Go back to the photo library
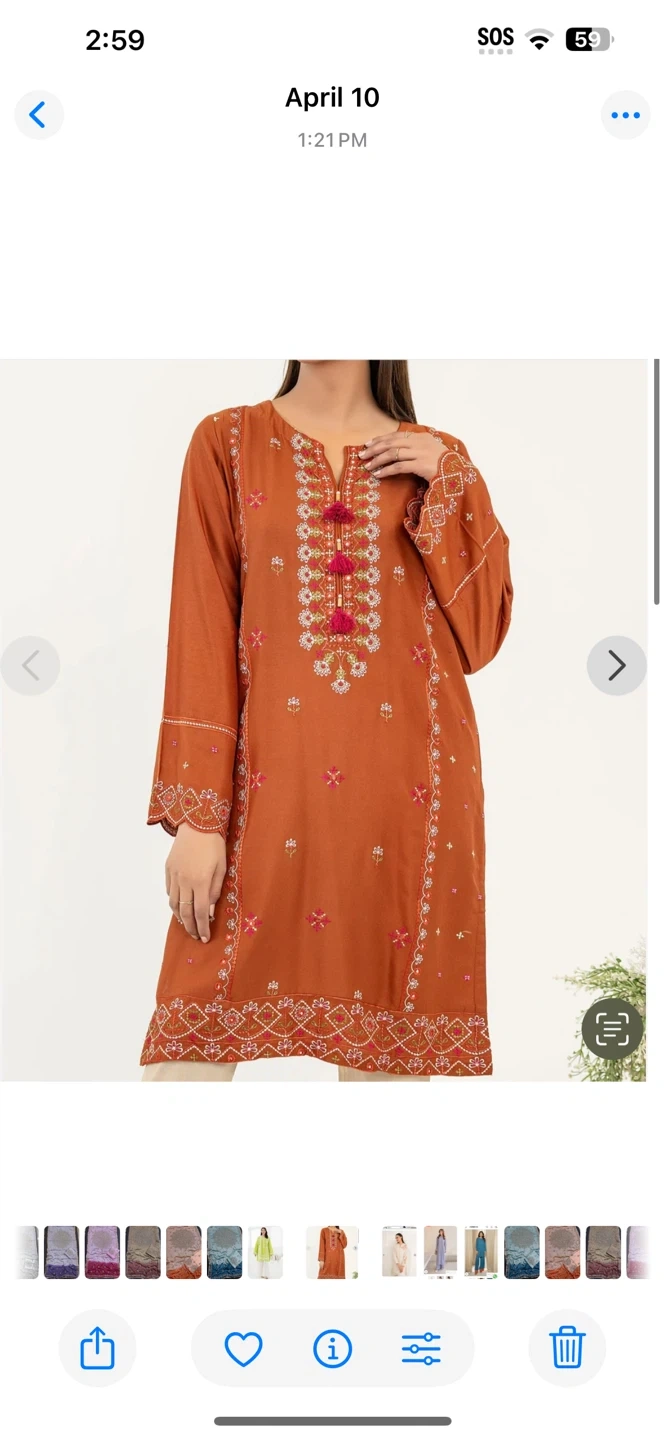This screenshot has width=665, height=1440. click(x=38, y=115)
